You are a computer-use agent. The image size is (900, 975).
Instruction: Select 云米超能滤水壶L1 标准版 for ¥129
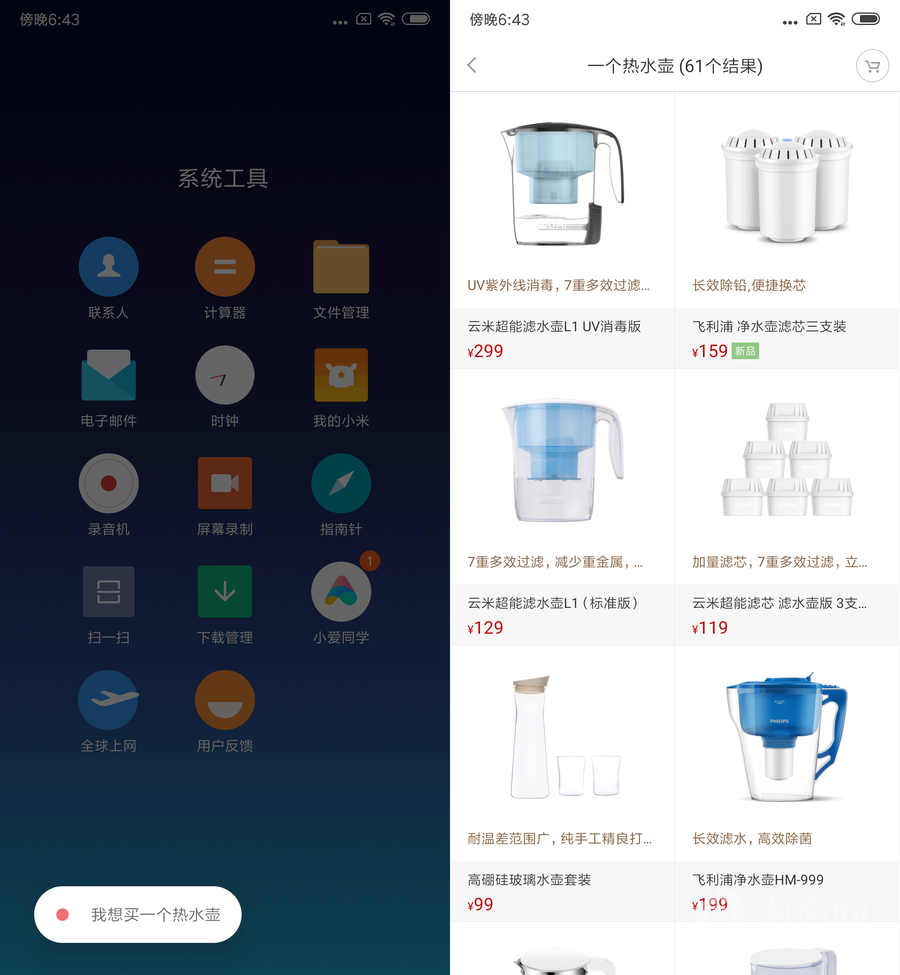click(x=562, y=507)
